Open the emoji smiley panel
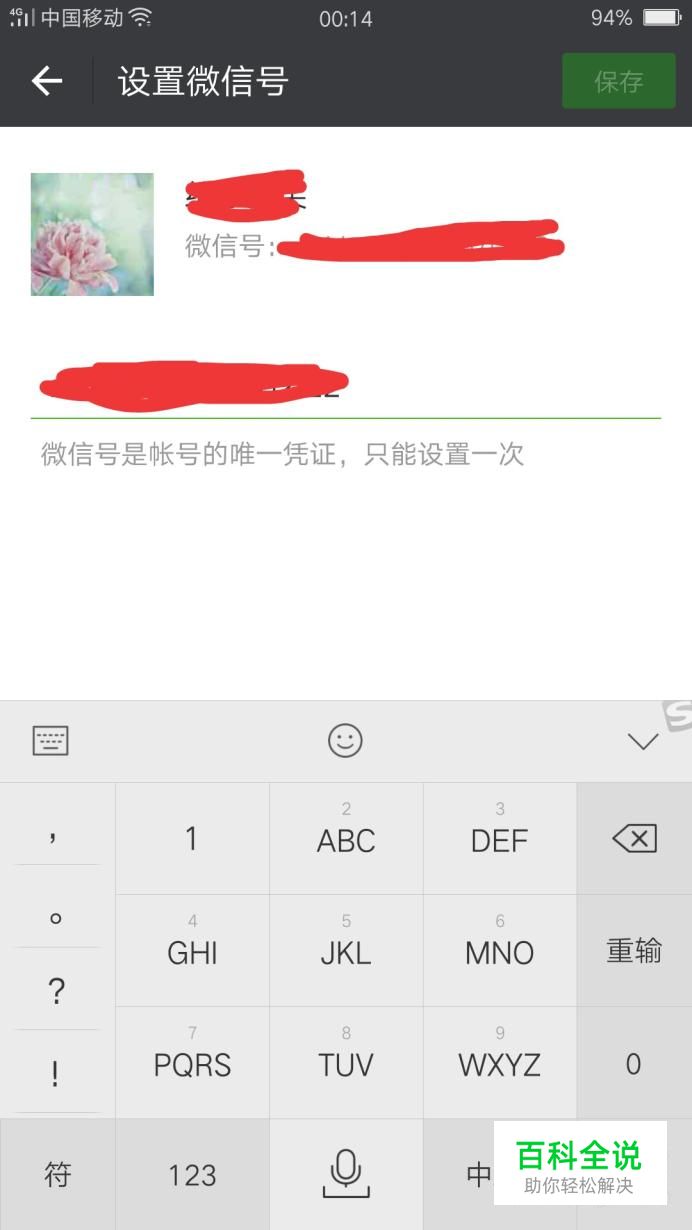The image size is (692, 1230). [345, 741]
